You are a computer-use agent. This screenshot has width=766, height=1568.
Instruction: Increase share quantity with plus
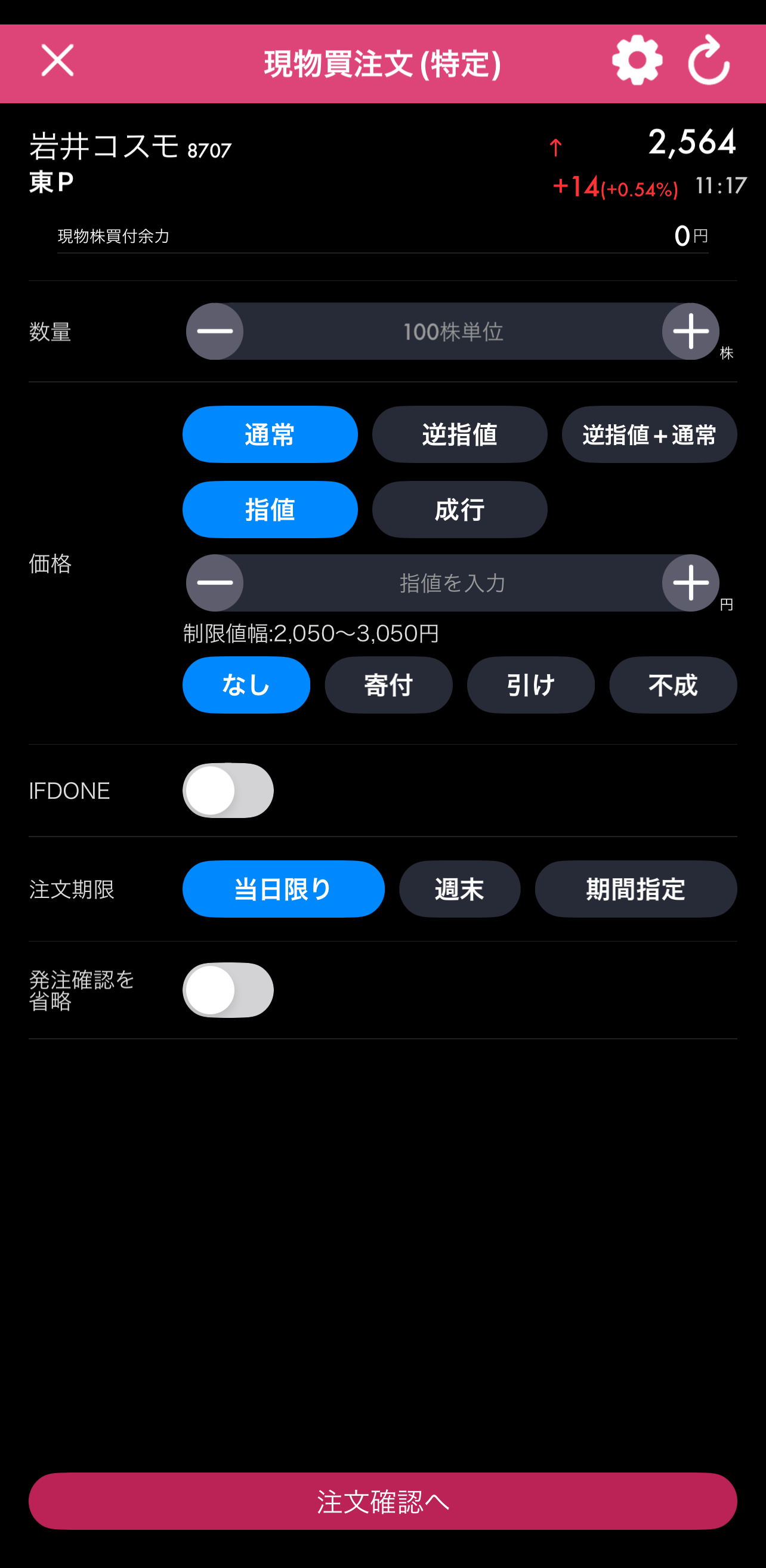[x=691, y=332]
